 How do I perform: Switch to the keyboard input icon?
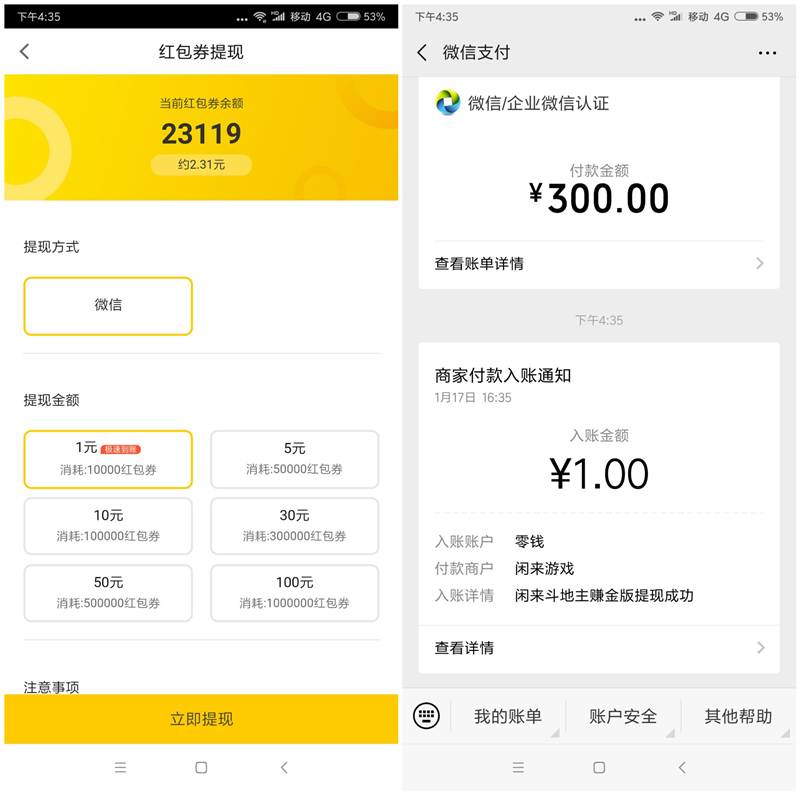pos(427,716)
